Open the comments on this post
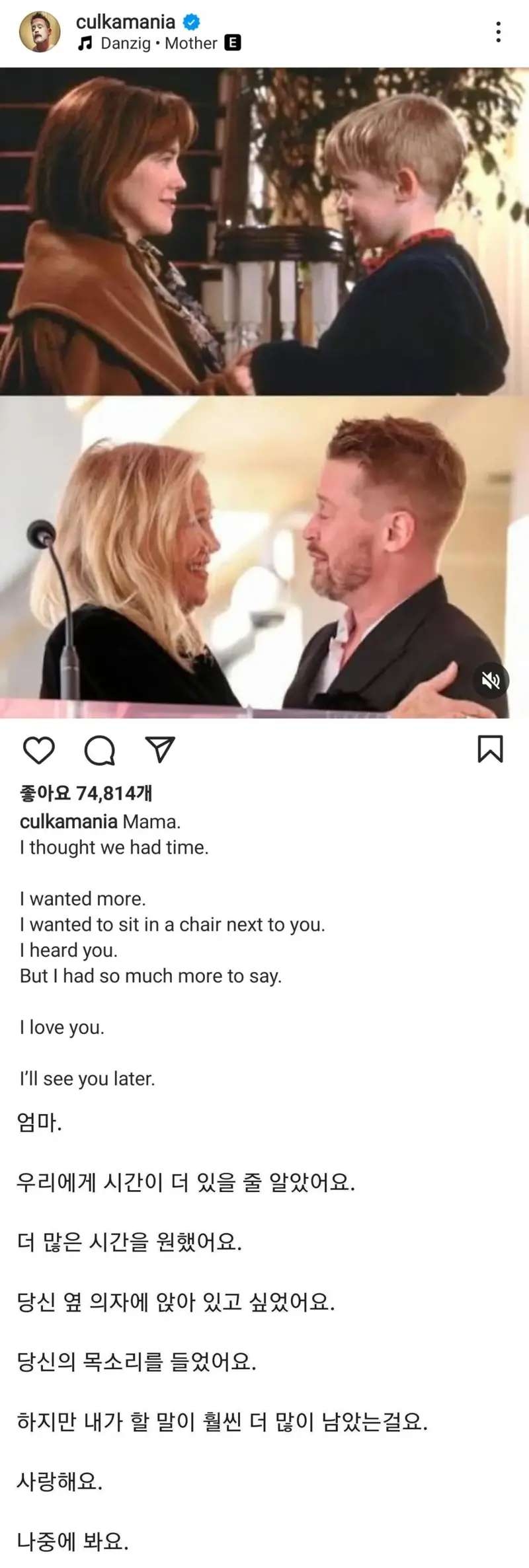The width and height of the screenshot is (529, 1568). tap(100, 750)
